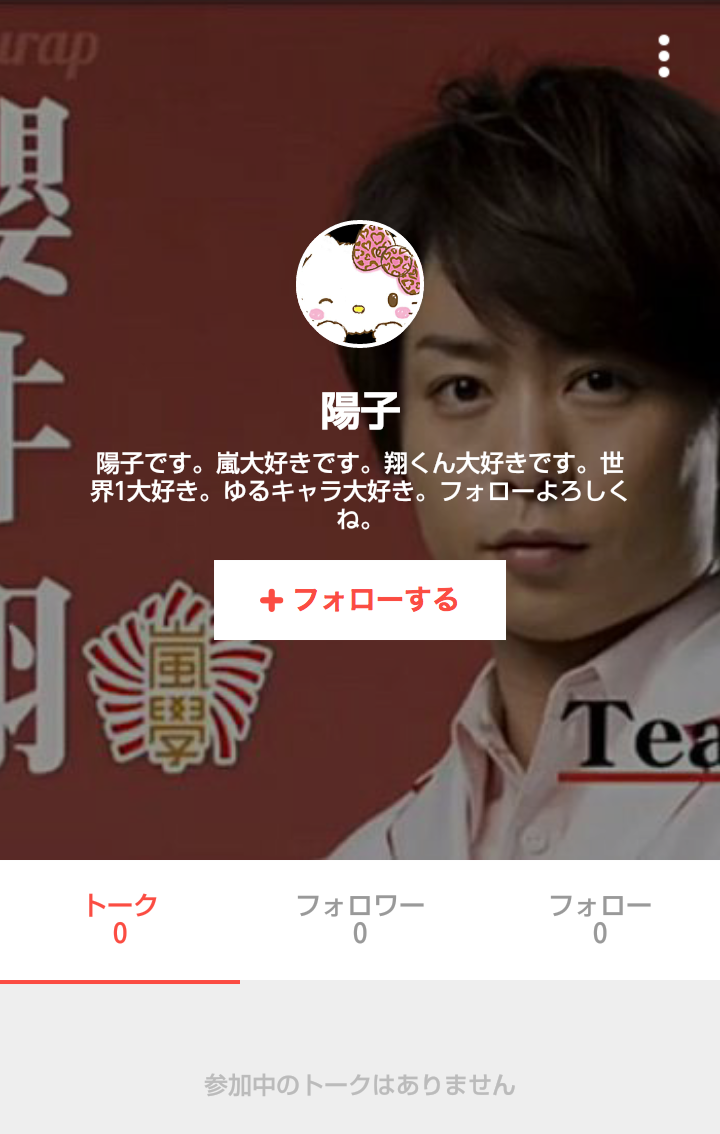The height and width of the screenshot is (1134, 720).
Task: Switch to the フォロワー tab
Action: (x=360, y=919)
